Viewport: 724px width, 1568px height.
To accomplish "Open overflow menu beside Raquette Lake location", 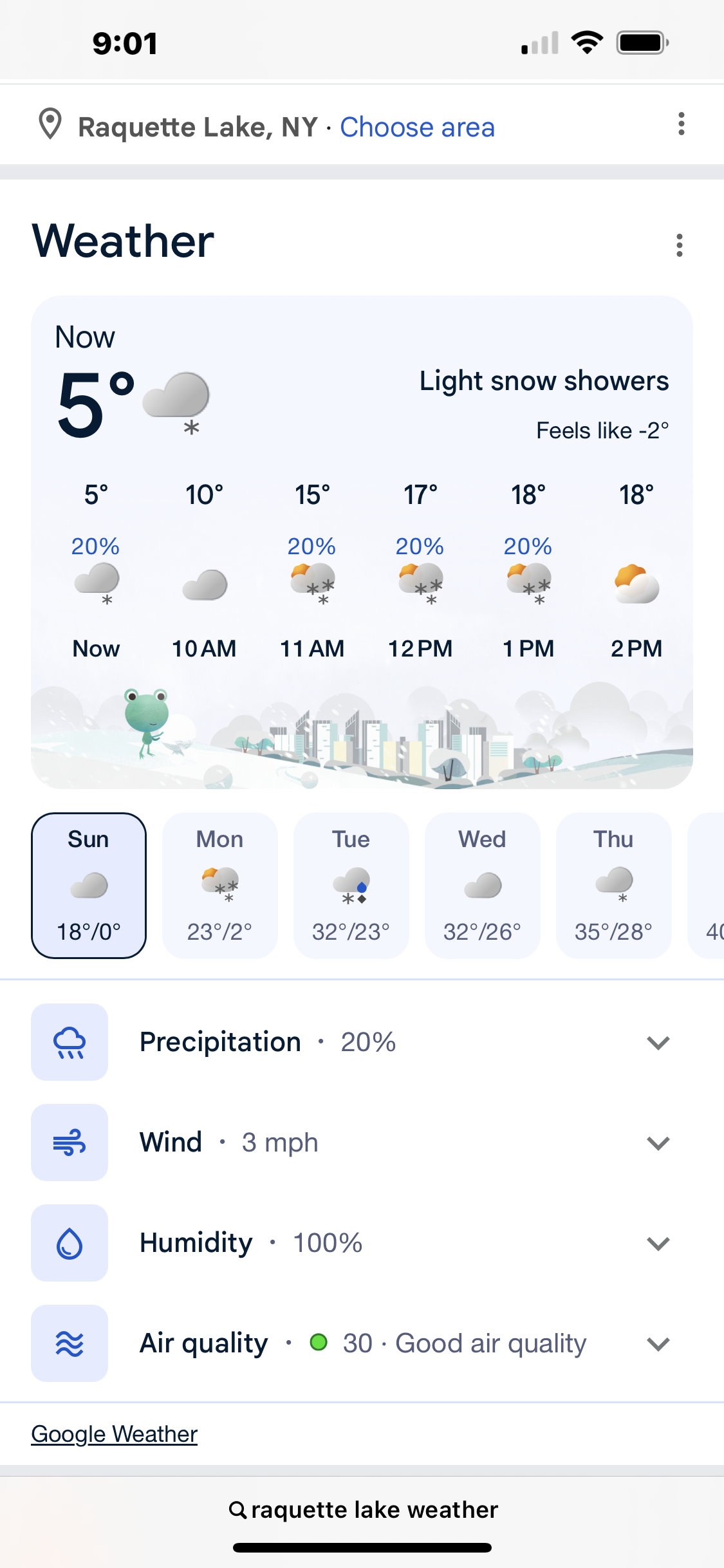I will [x=681, y=124].
